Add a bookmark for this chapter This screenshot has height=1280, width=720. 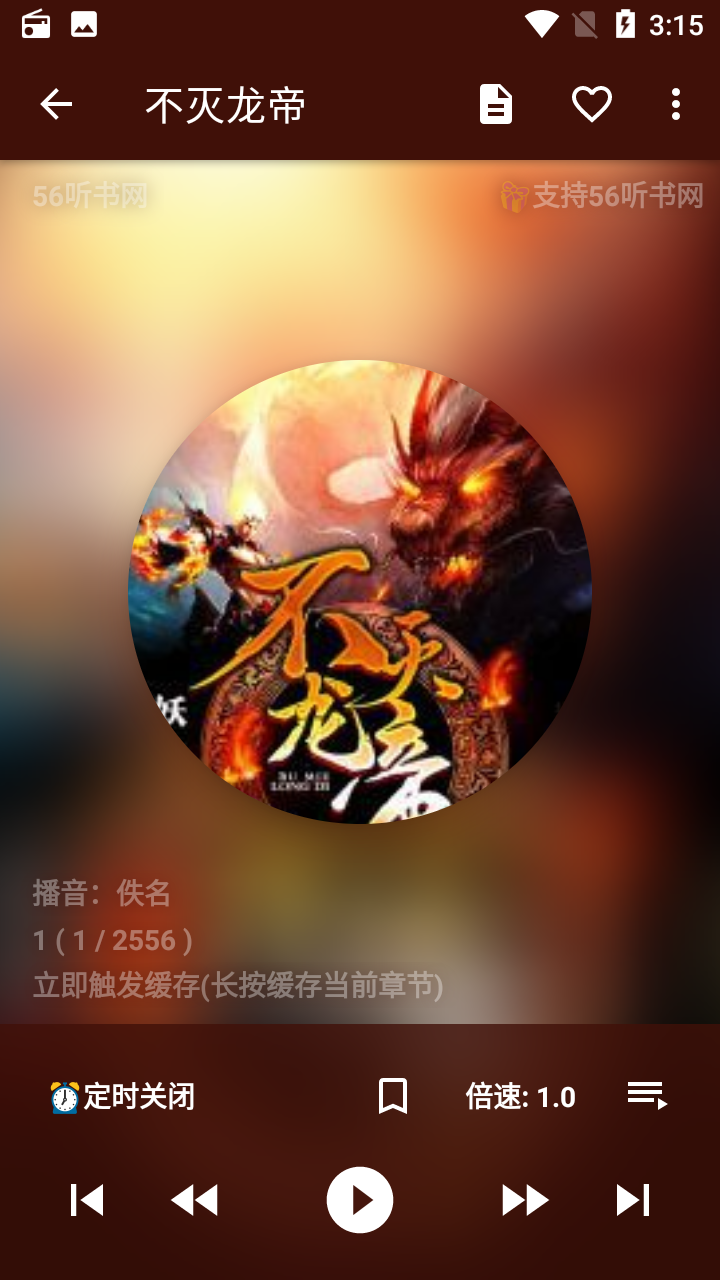point(393,1097)
